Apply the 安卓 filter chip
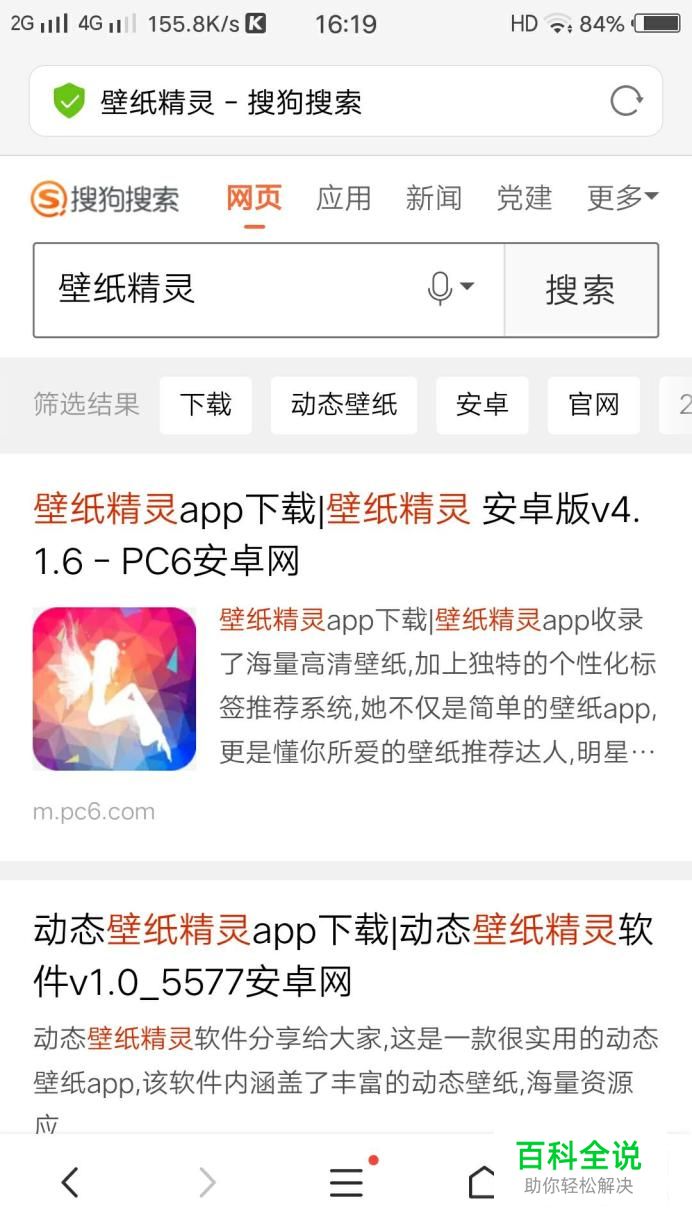Image resolution: width=692 pixels, height=1230 pixels. [x=482, y=405]
